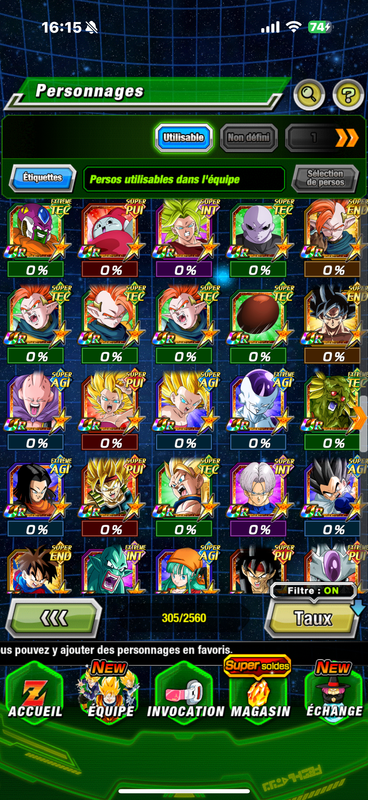Open the magnifying glass search icon
This screenshot has width=368, height=800.
(x=309, y=94)
